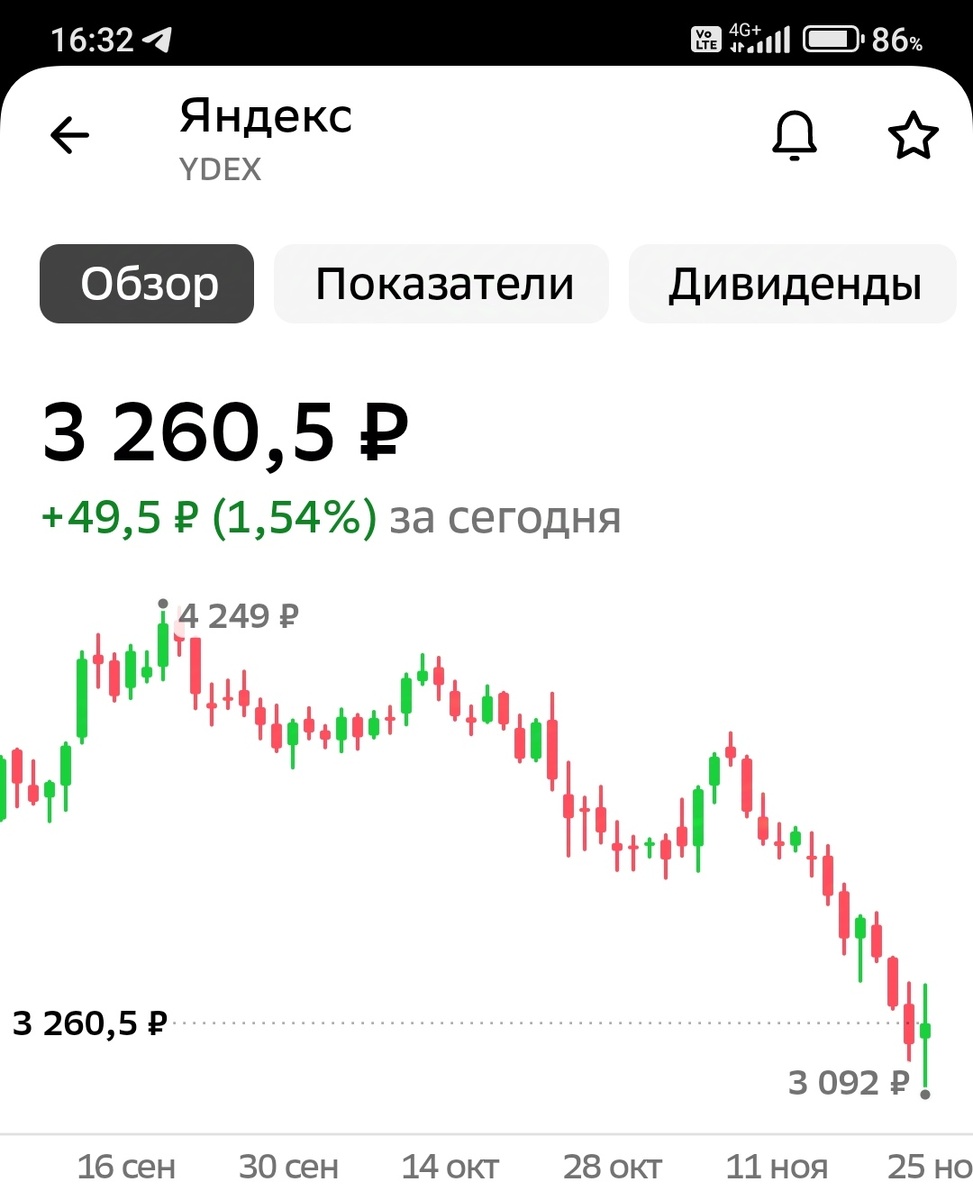This screenshot has height=1200, width=973.
Task: Add Яндекс to favorites with the star icon
Action: tap(912, 134)
